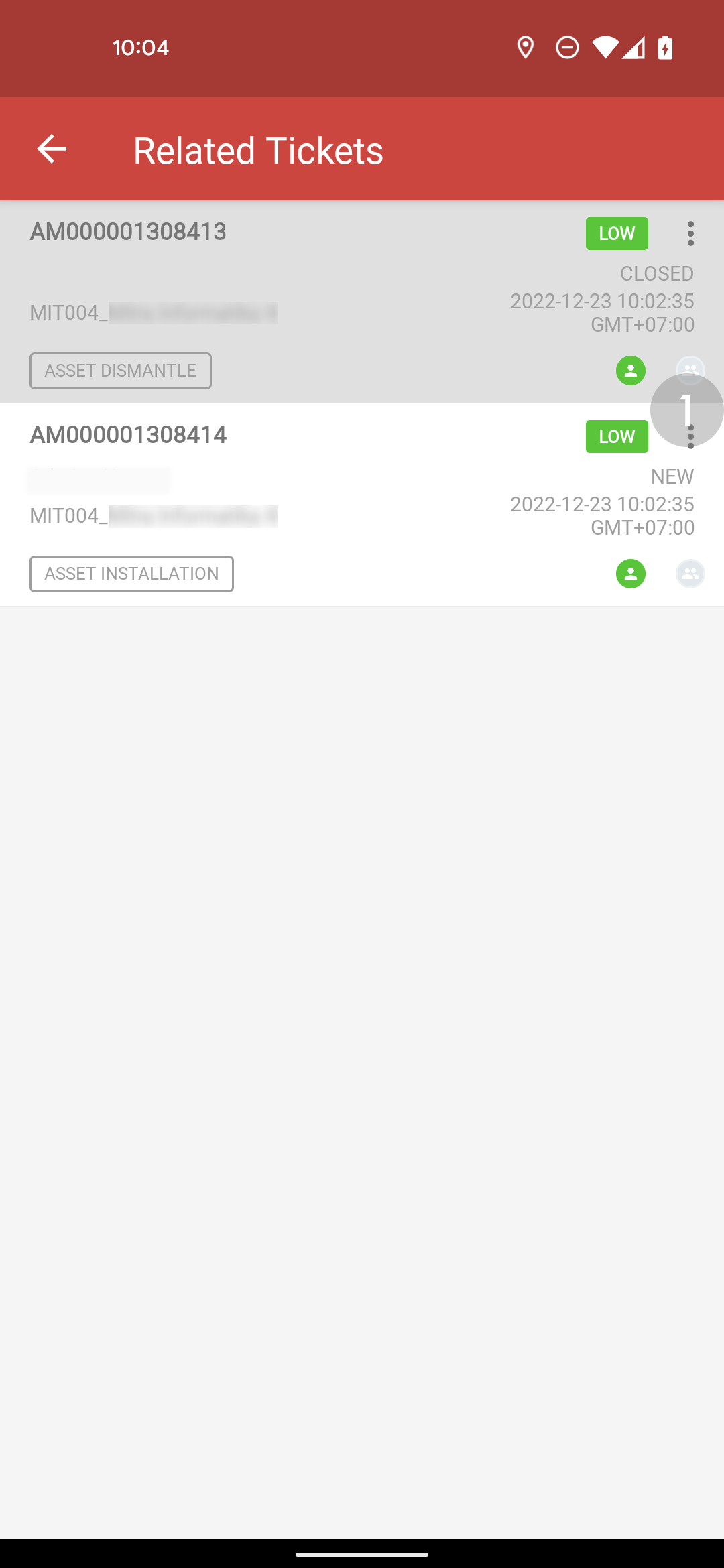
Task: Open new ticket AM000001308414
Action: point(362,505)
